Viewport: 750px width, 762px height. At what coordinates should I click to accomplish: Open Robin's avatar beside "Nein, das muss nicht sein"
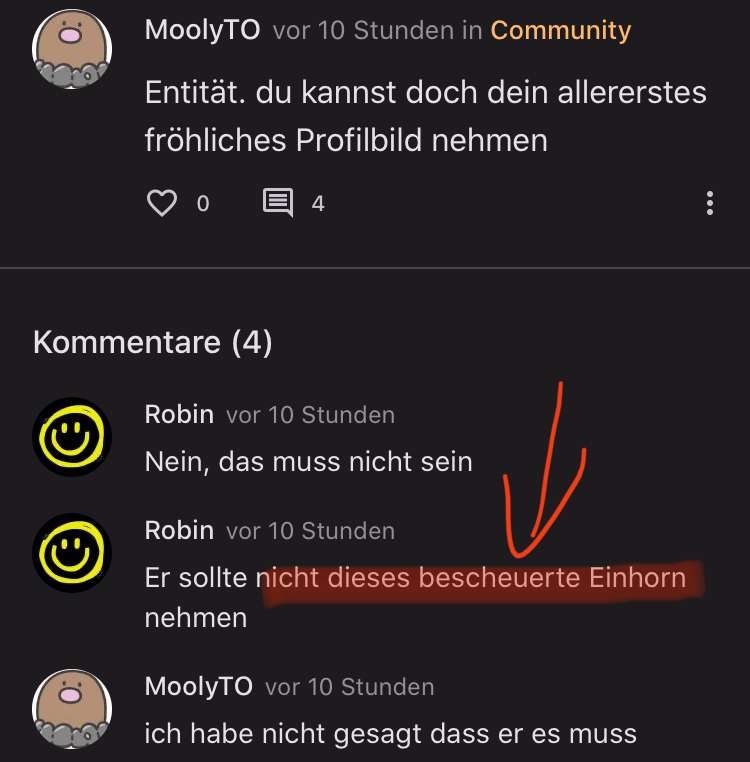tap(71, 437)
